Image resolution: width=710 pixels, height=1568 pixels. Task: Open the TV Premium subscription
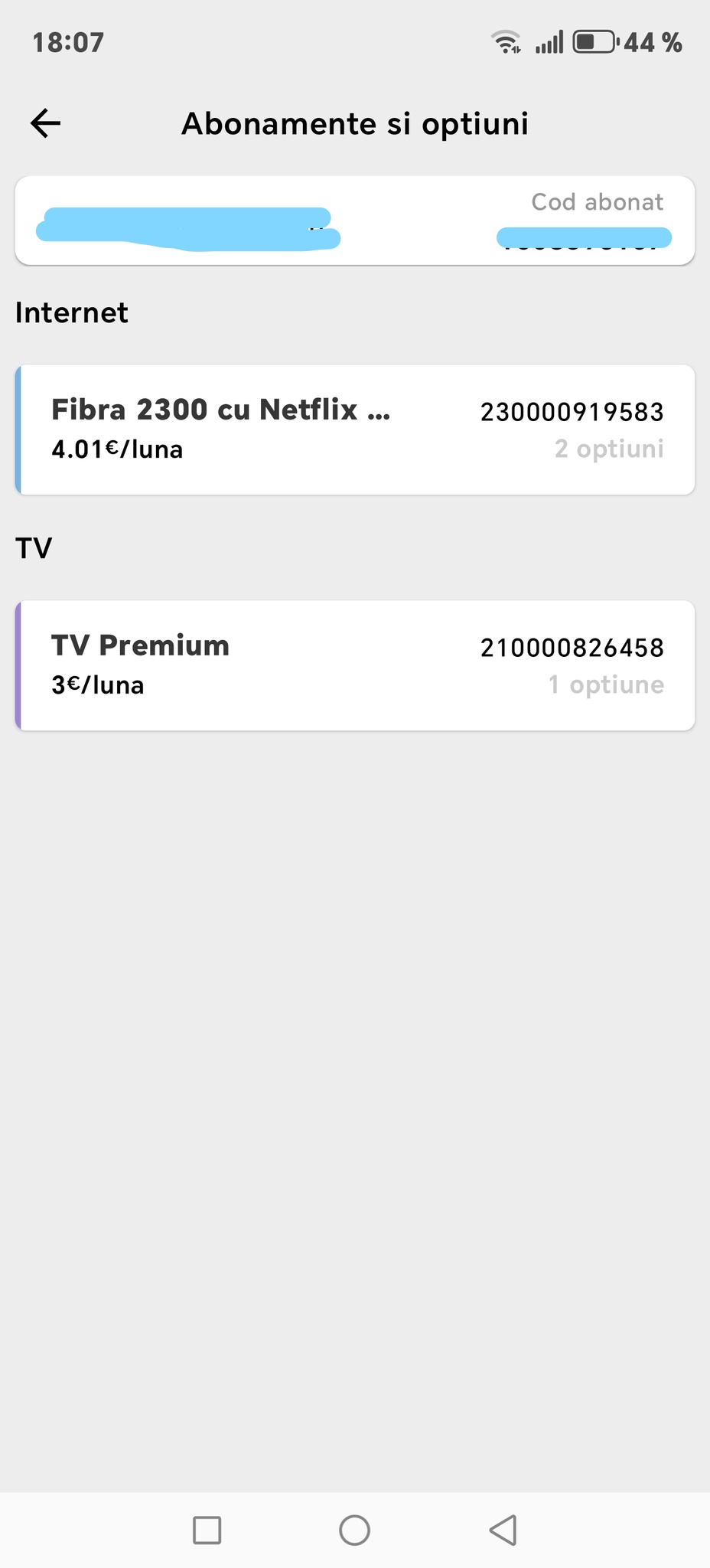tap(355, 665)
